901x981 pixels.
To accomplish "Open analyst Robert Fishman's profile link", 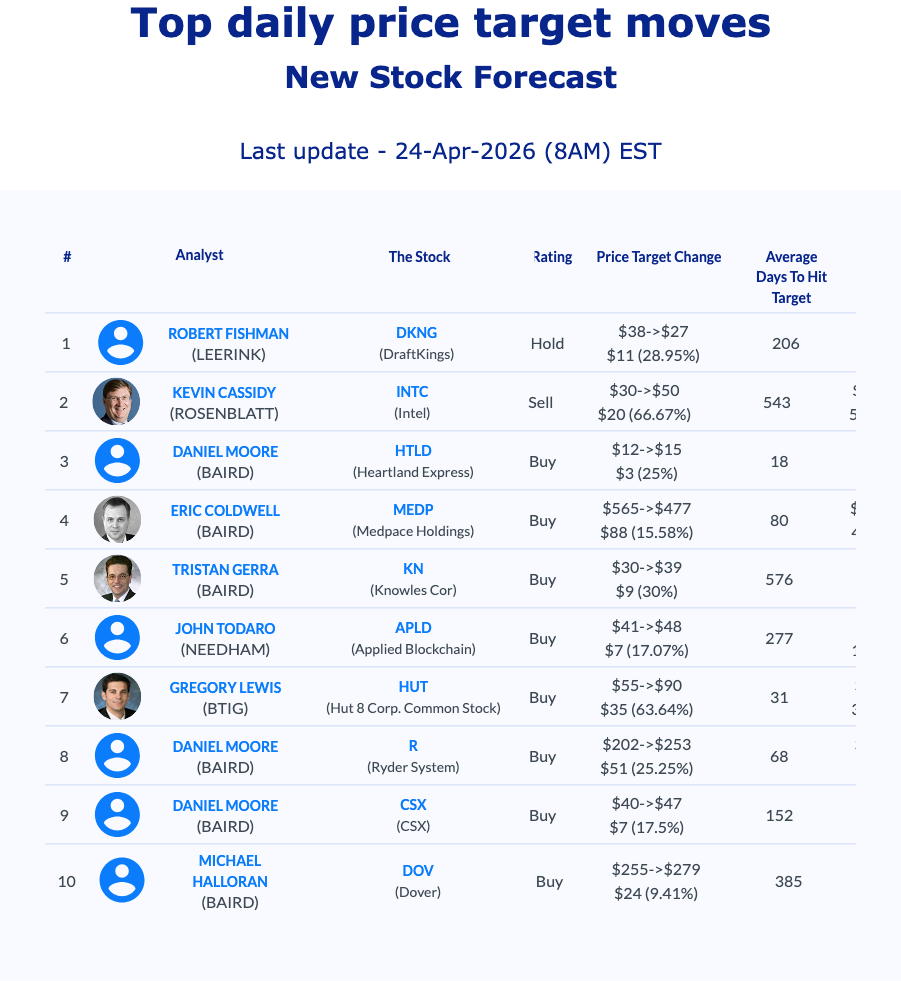I will (x=228, y=334).
